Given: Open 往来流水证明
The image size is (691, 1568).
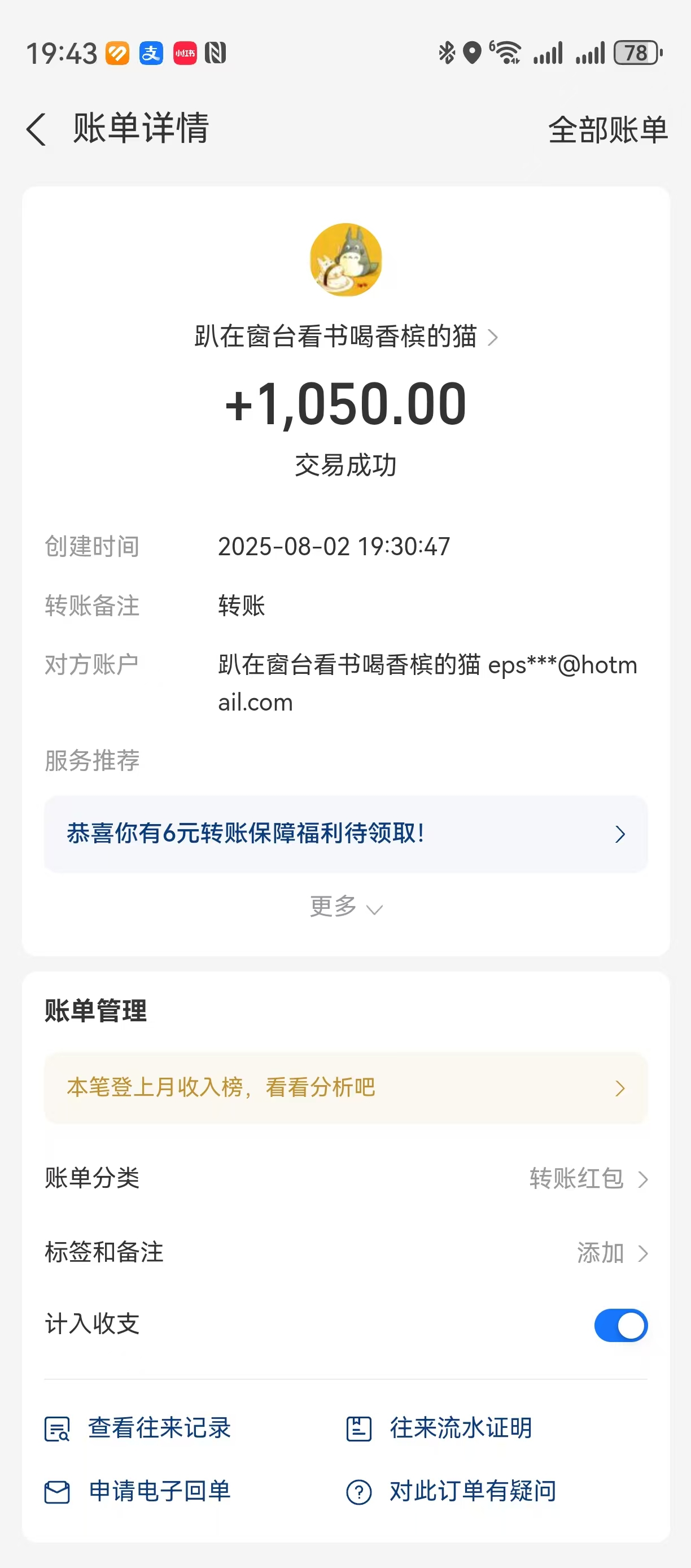Looking at the screenshot, I should [x=440, y=1428].
